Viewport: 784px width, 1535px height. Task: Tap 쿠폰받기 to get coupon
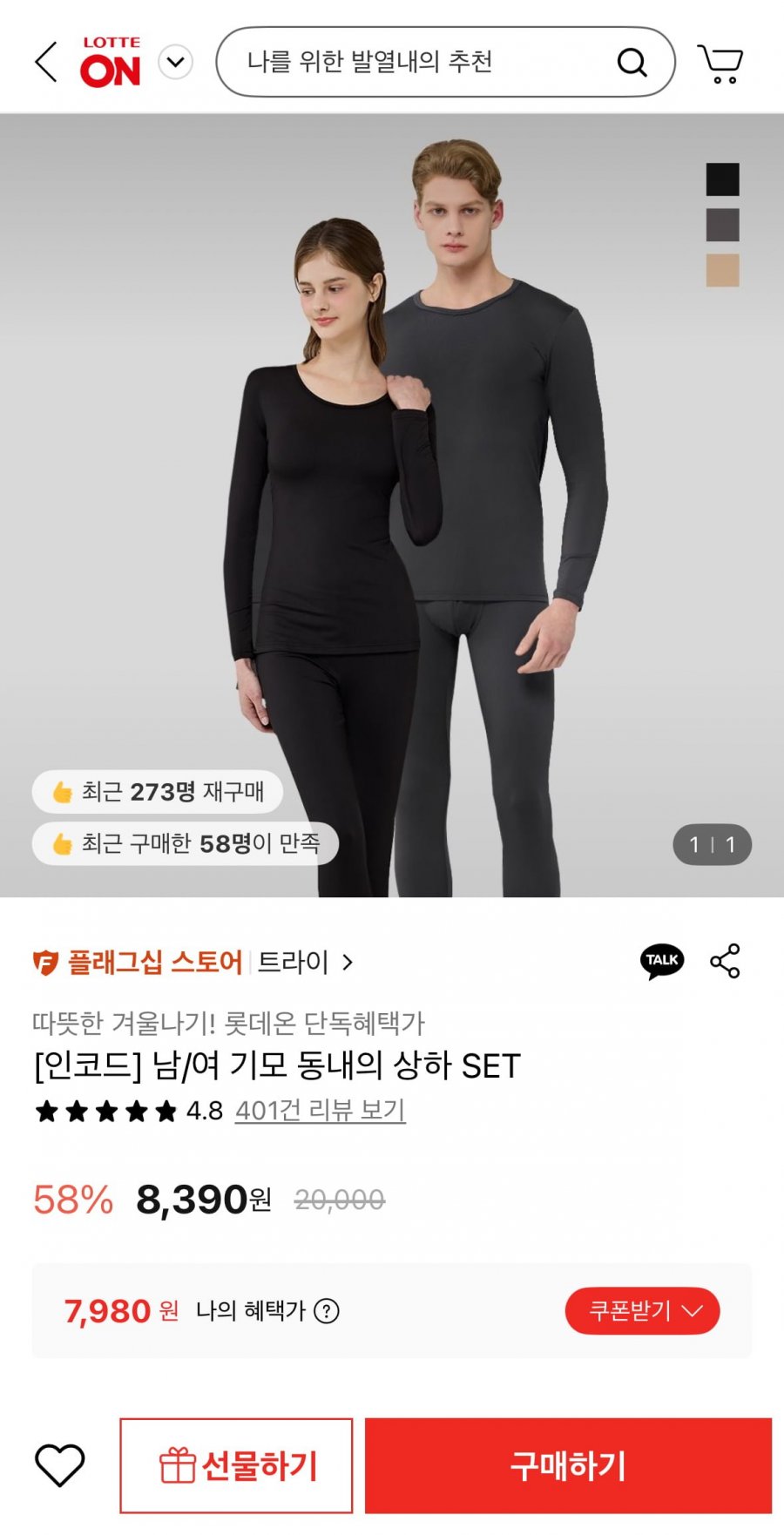coord(643,1311)
